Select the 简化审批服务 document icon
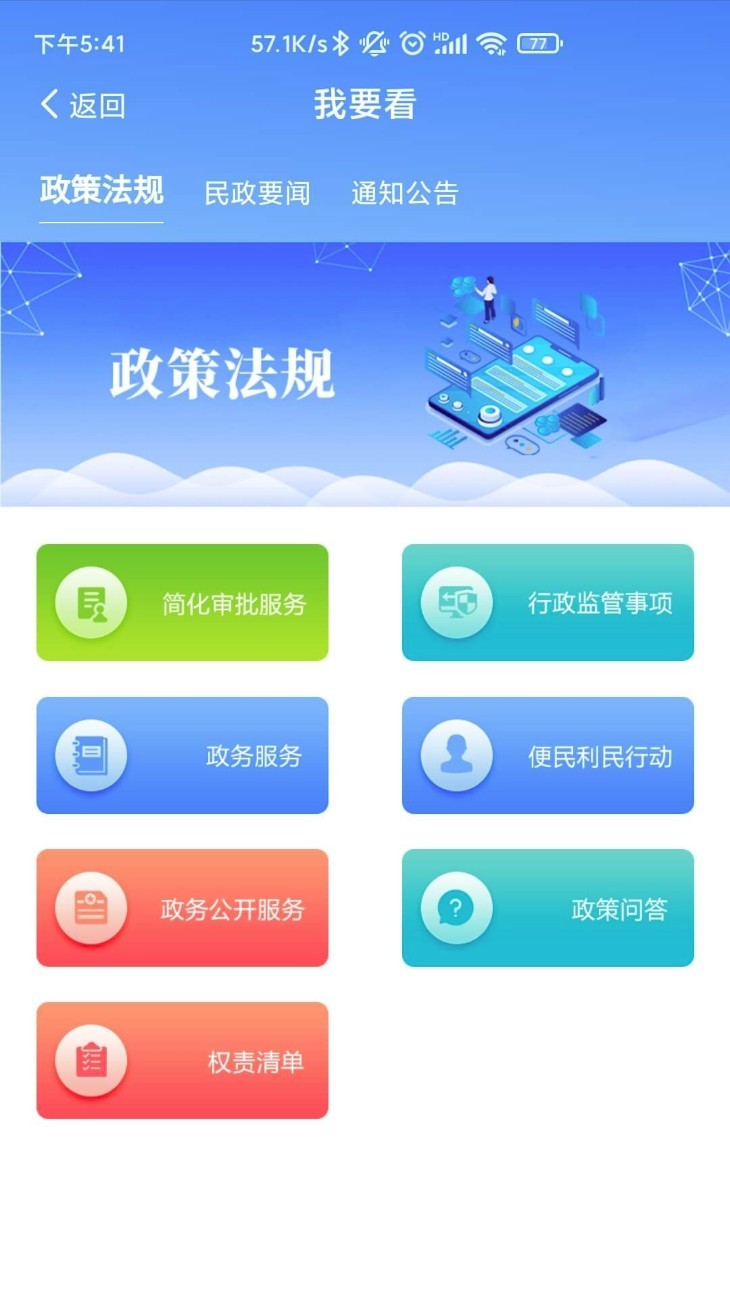 91,601
